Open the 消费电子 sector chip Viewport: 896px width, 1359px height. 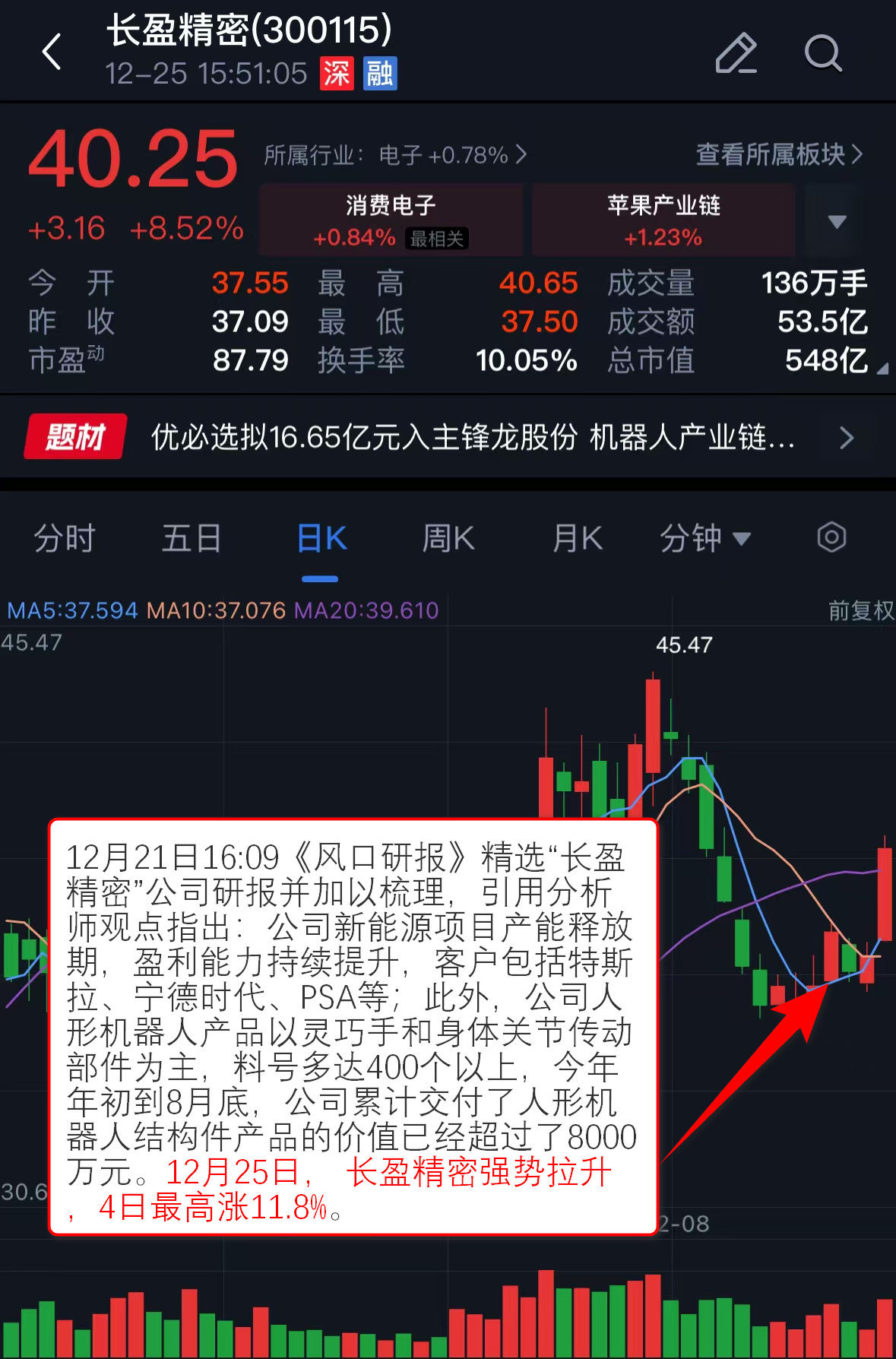pos(391,220)
